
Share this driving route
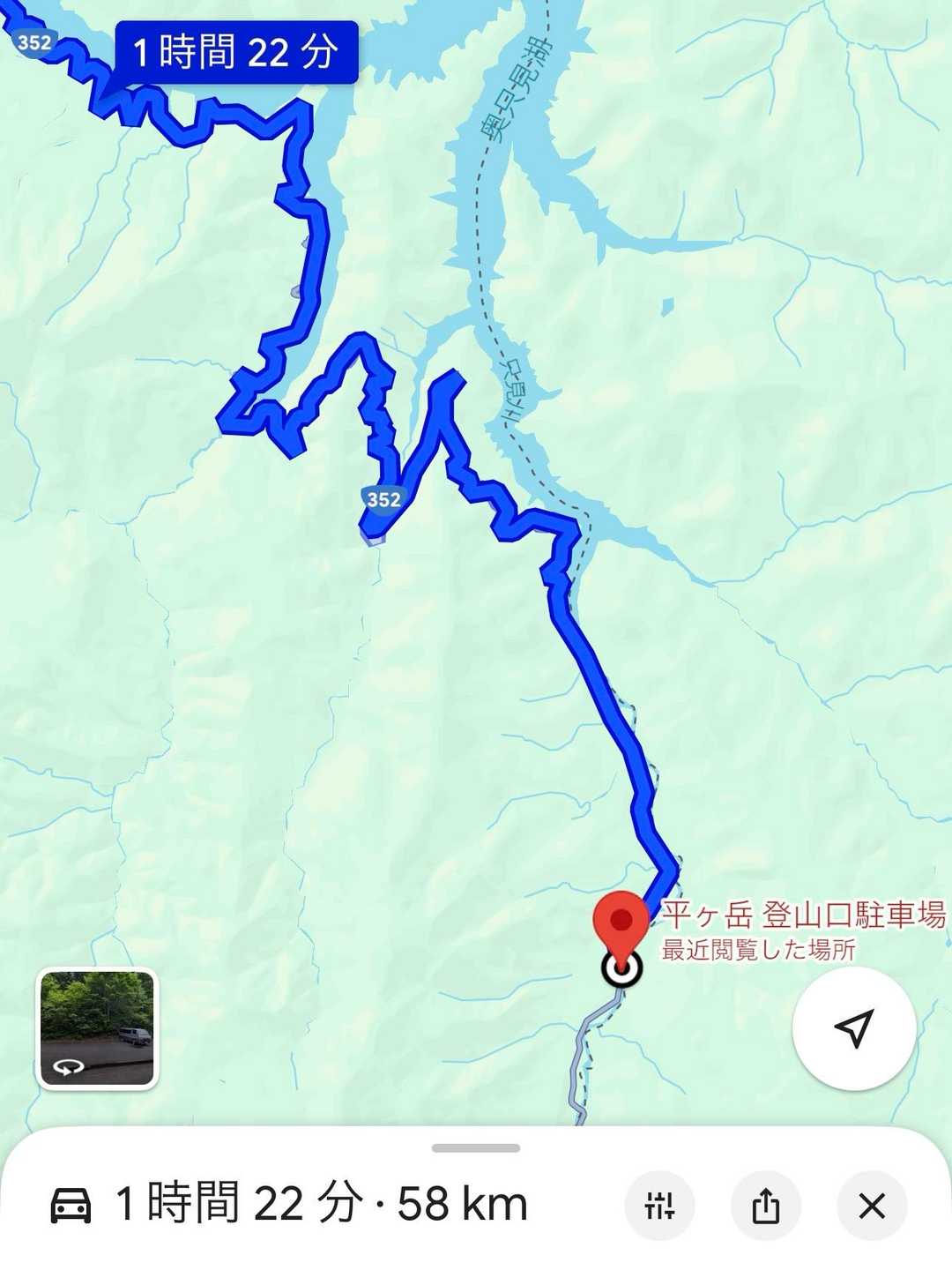pyautogui.click(x=765, y=1206)
